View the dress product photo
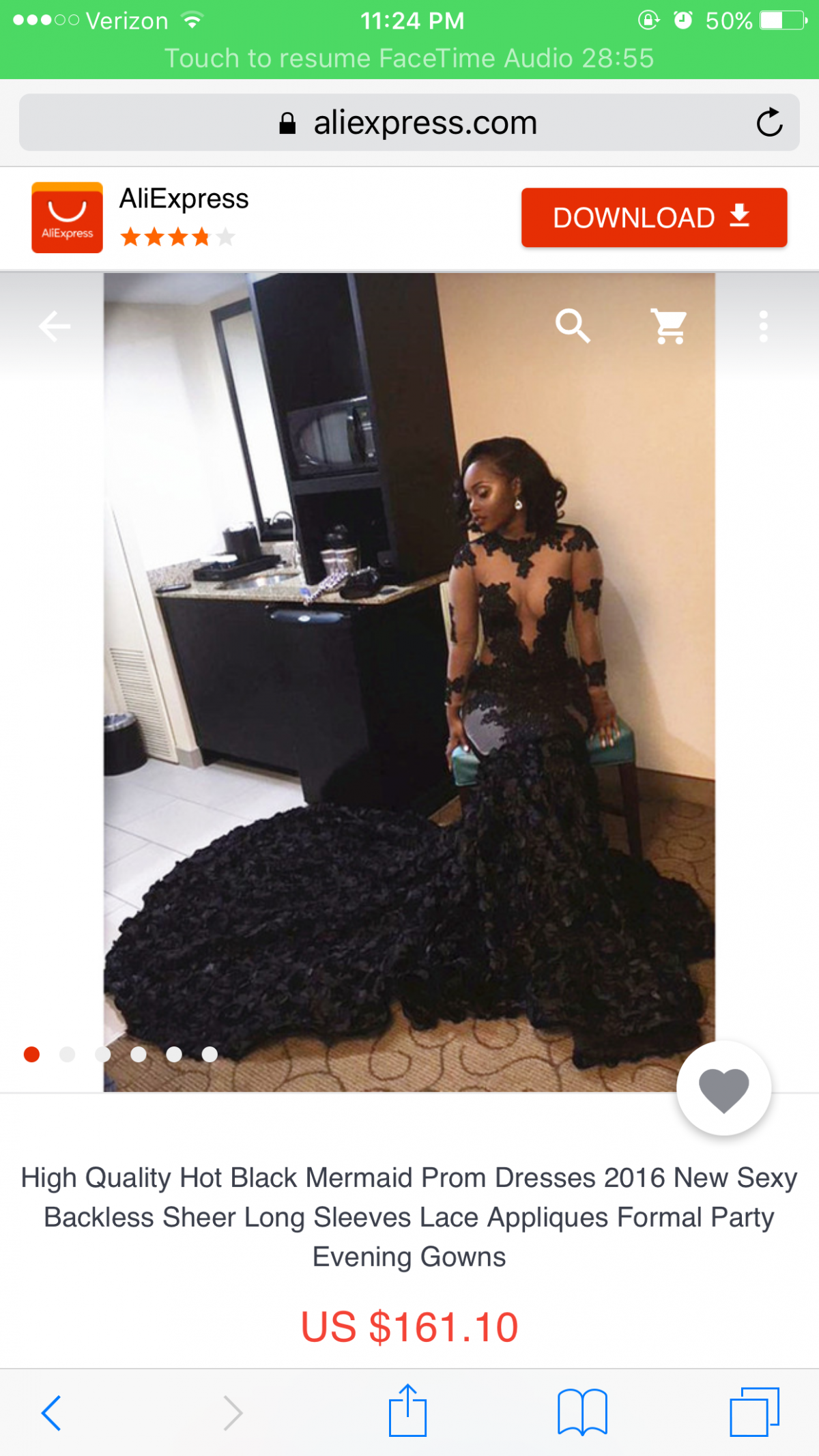The image size is (819, 1456). point(409,683)
